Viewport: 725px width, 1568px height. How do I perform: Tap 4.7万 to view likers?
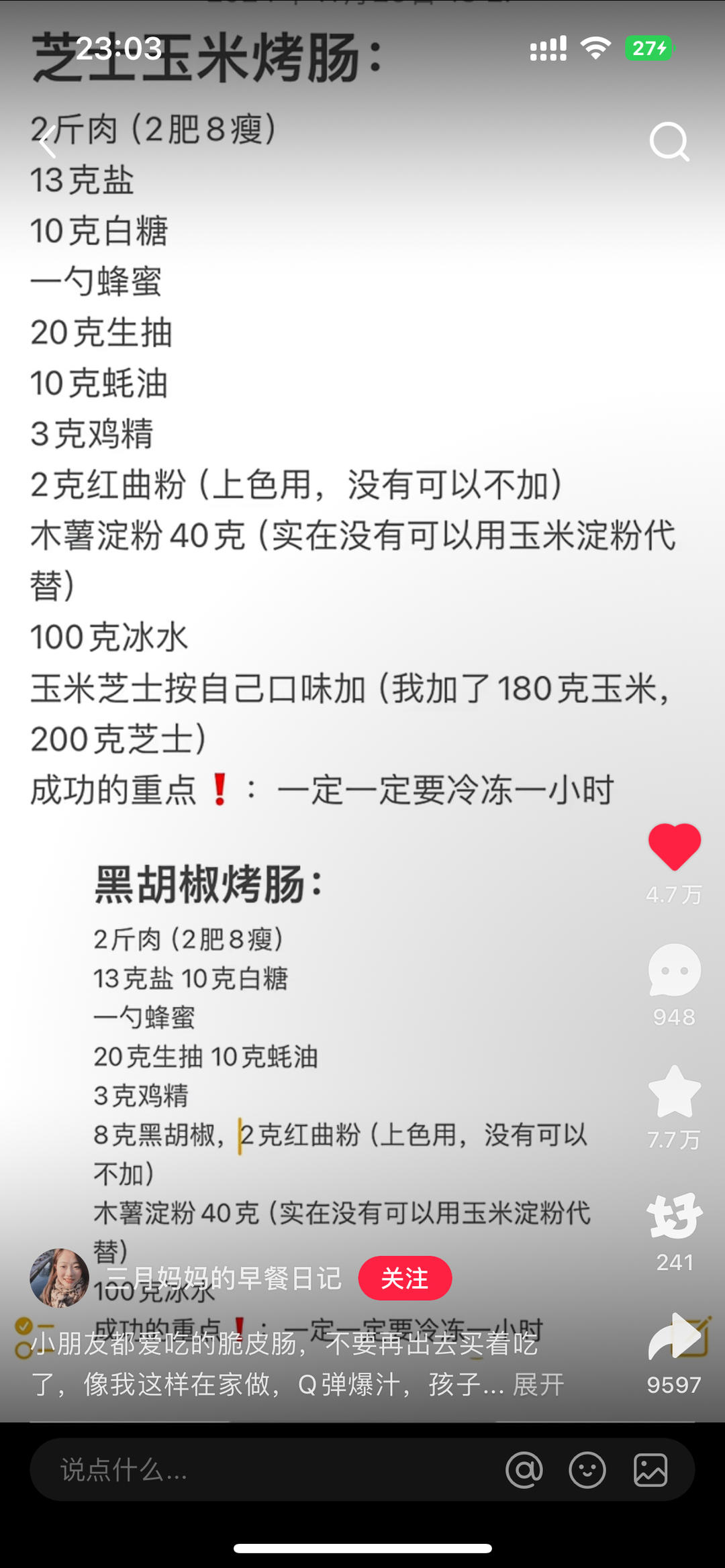(674, 894)
